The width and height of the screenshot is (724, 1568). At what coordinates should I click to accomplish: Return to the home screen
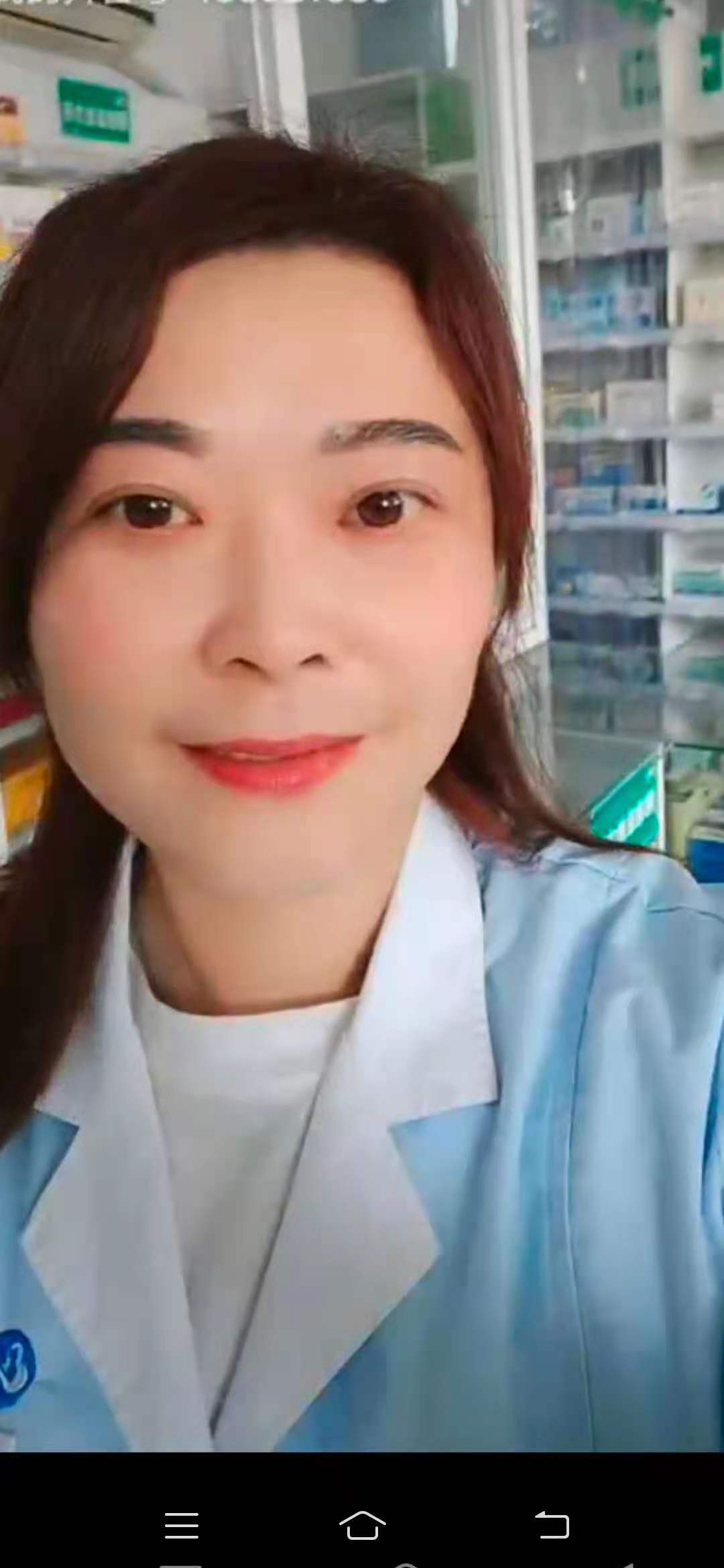point(362,1526)
